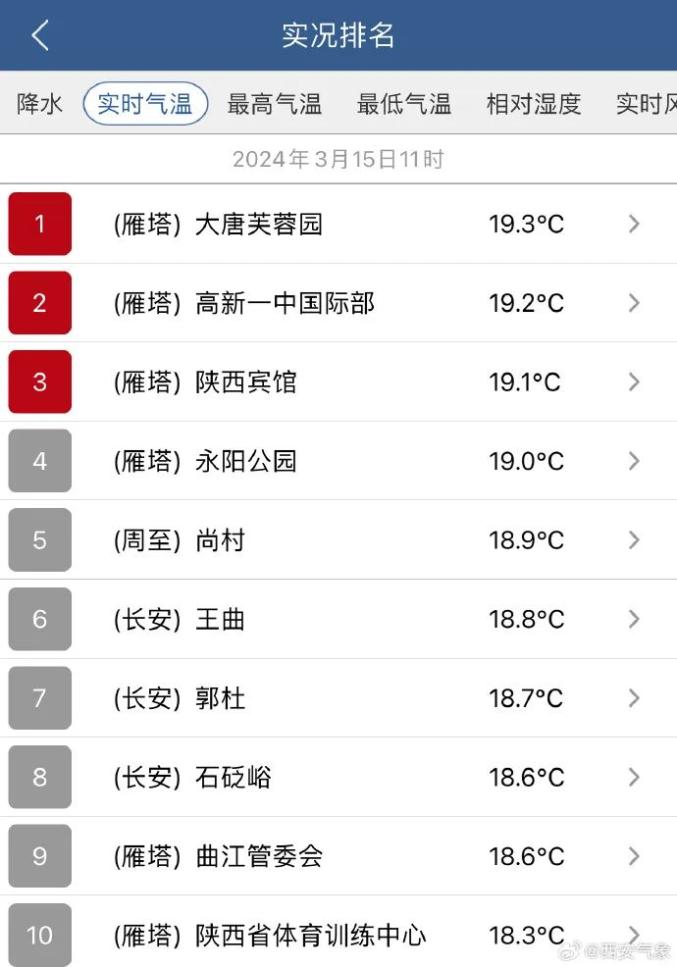Open the 尚村 station row

[x=338, y=540]
